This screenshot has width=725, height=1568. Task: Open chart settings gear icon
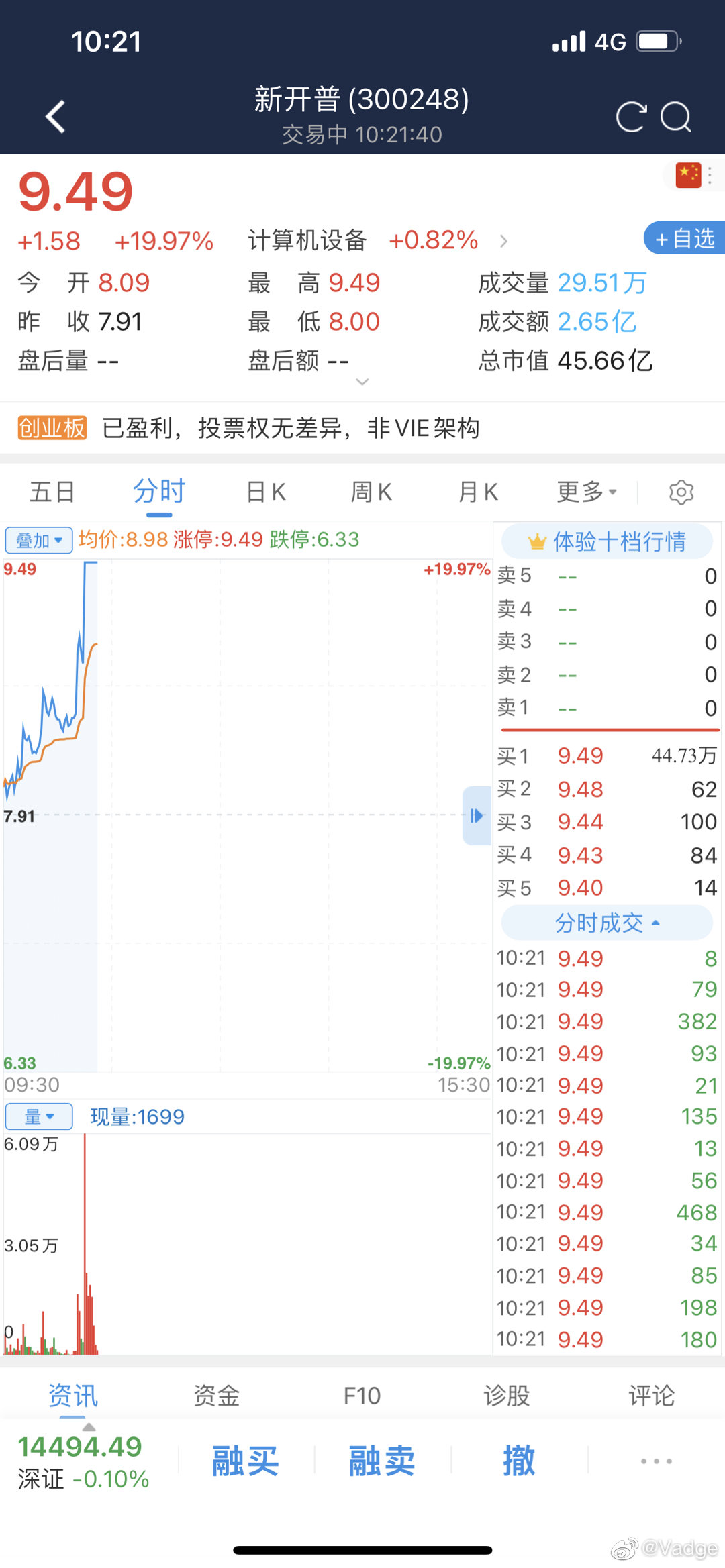681,492
